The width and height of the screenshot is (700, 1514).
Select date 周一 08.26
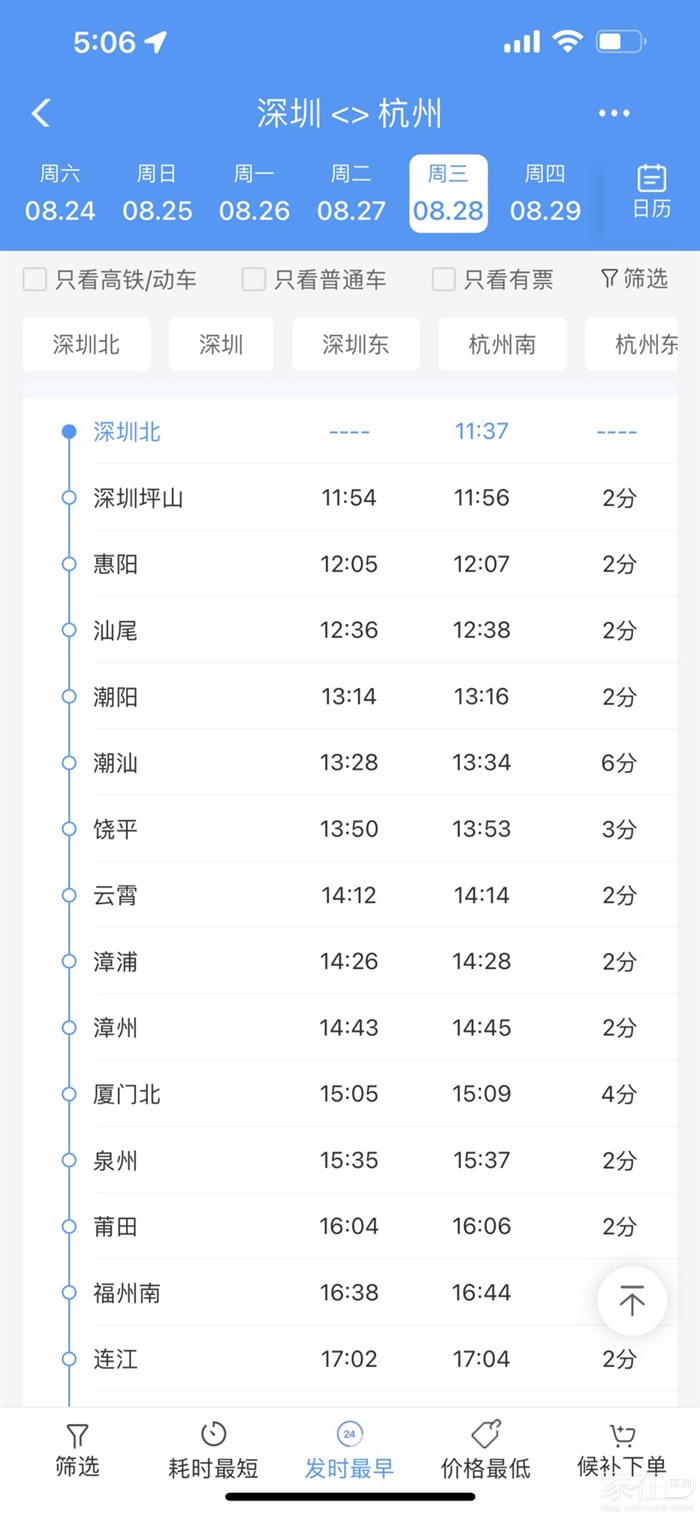click(x=254, y=194)
